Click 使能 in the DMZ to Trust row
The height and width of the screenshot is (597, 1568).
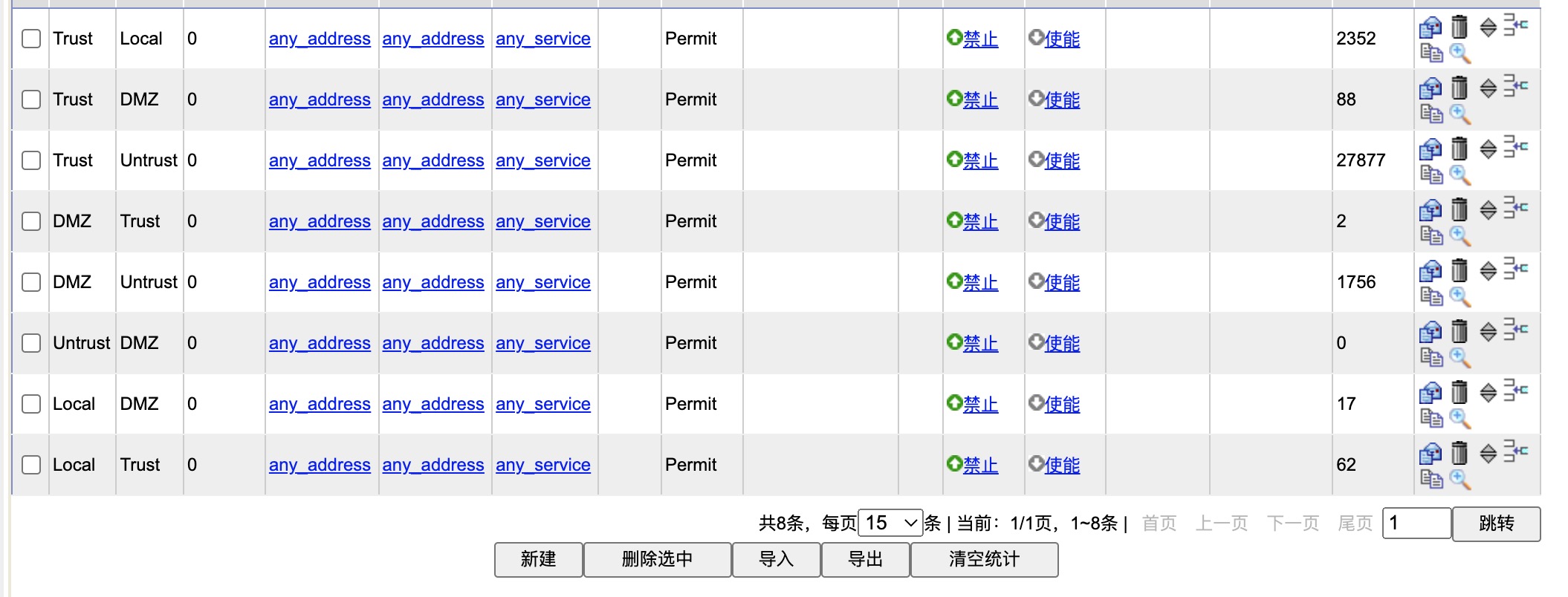coord(1061,221)
